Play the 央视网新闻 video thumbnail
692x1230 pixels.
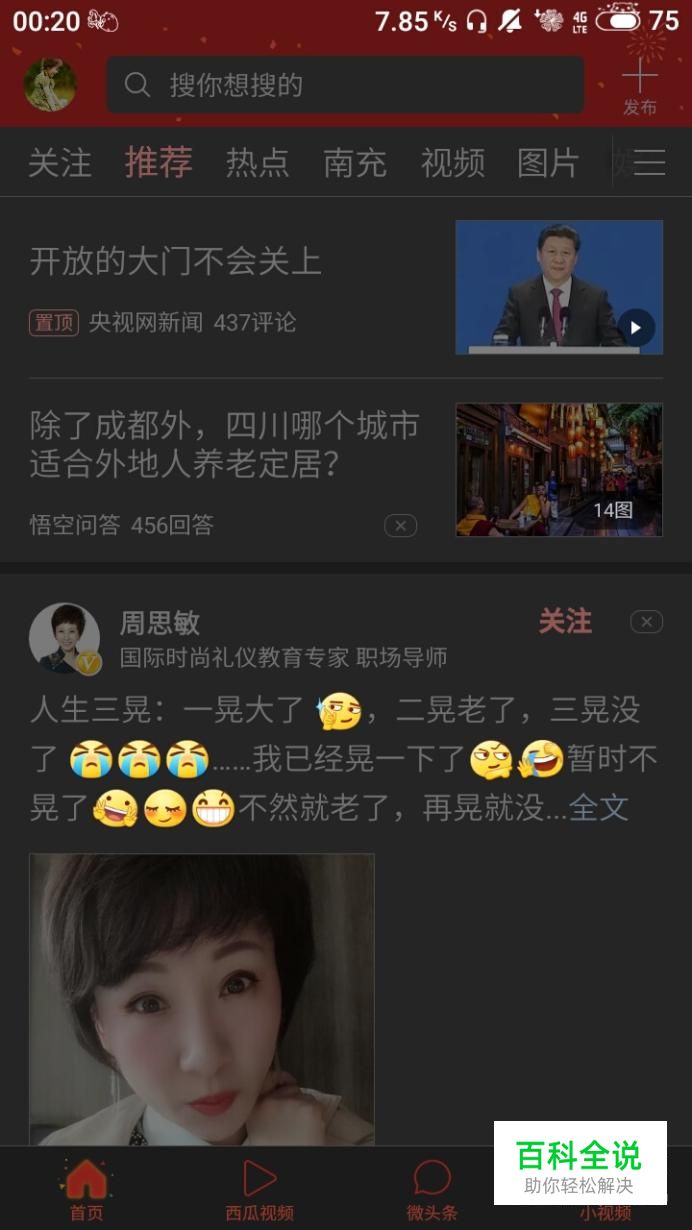pyautogui.click(x=559, y=288)
